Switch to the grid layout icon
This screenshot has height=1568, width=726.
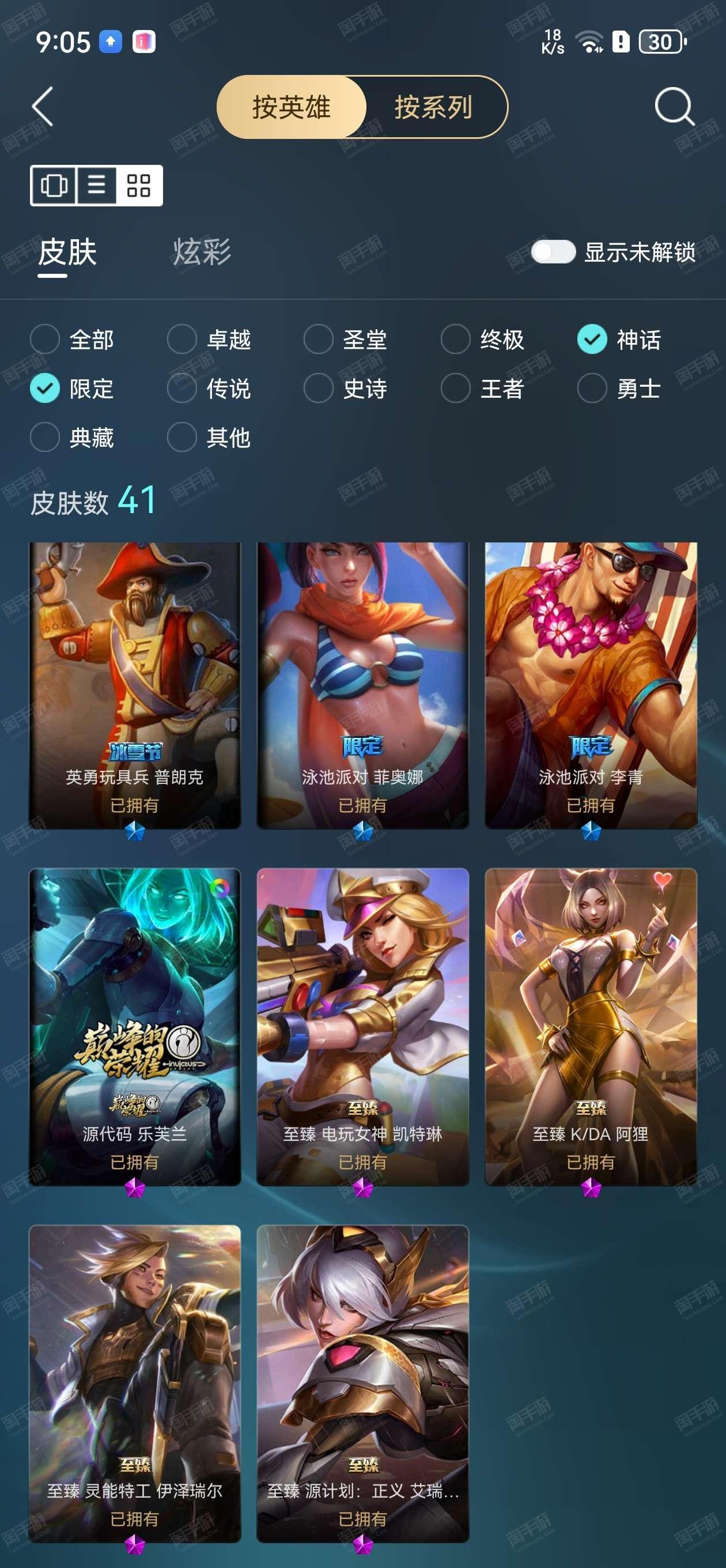[x=139, y=185]
